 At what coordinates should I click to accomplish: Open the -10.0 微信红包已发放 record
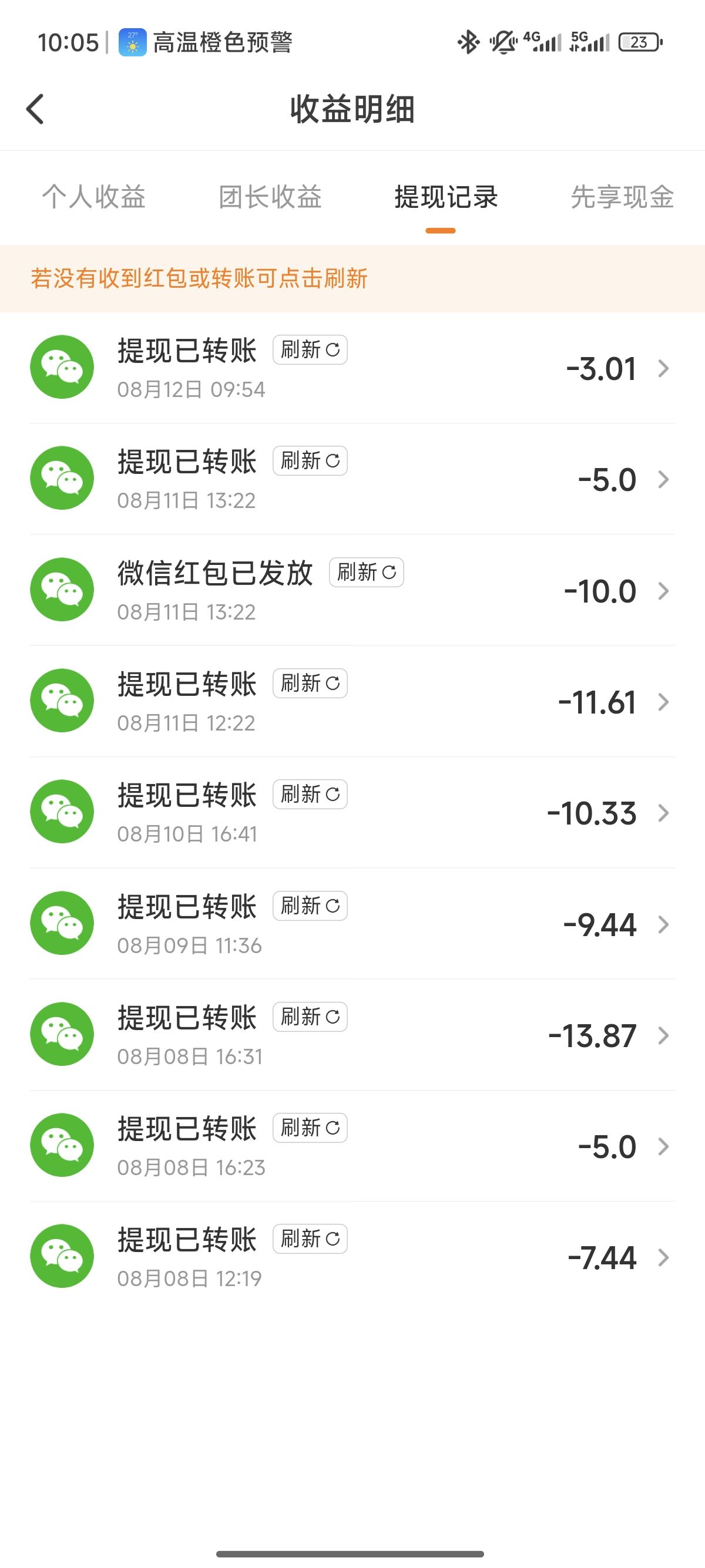click(352, 590)
